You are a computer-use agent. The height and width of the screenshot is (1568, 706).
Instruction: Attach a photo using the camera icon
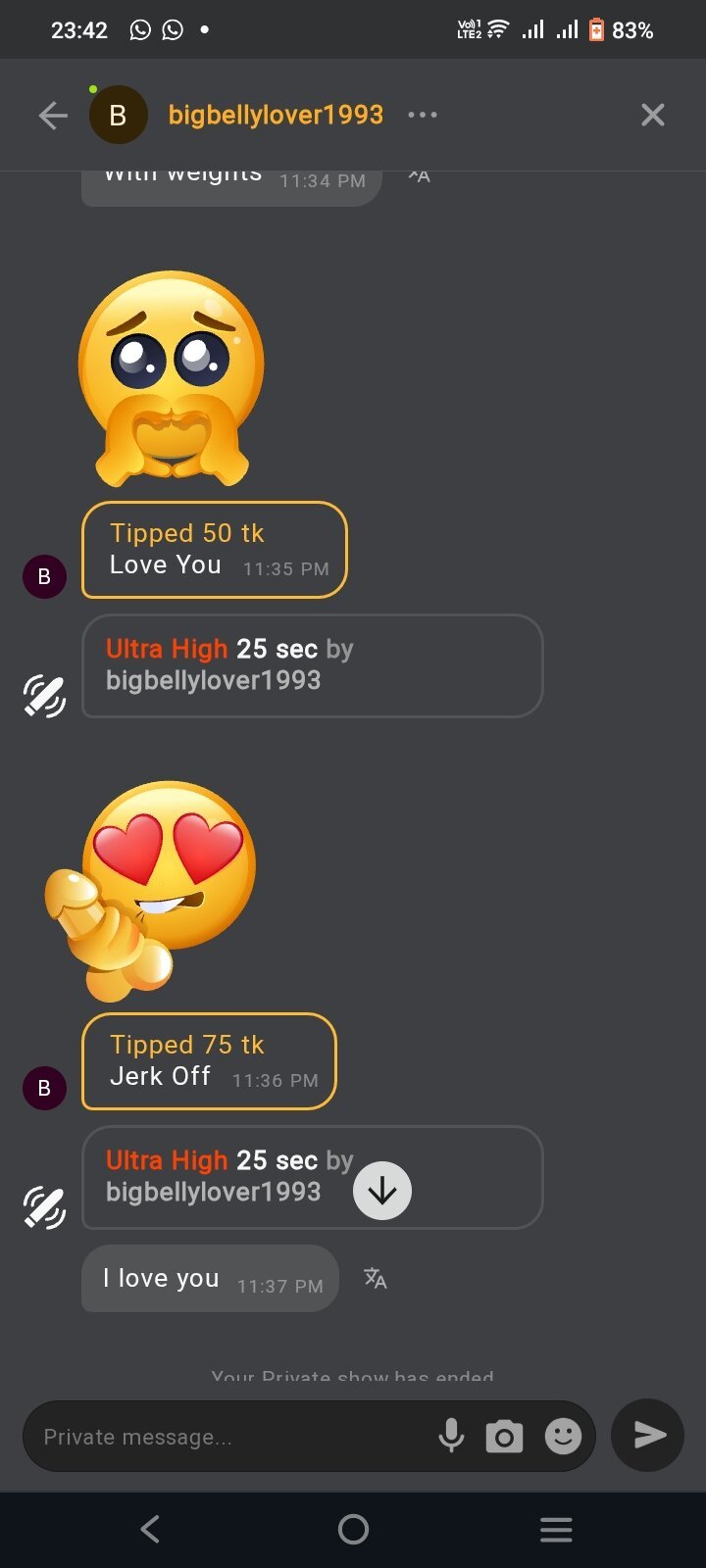coord(504,1437)
